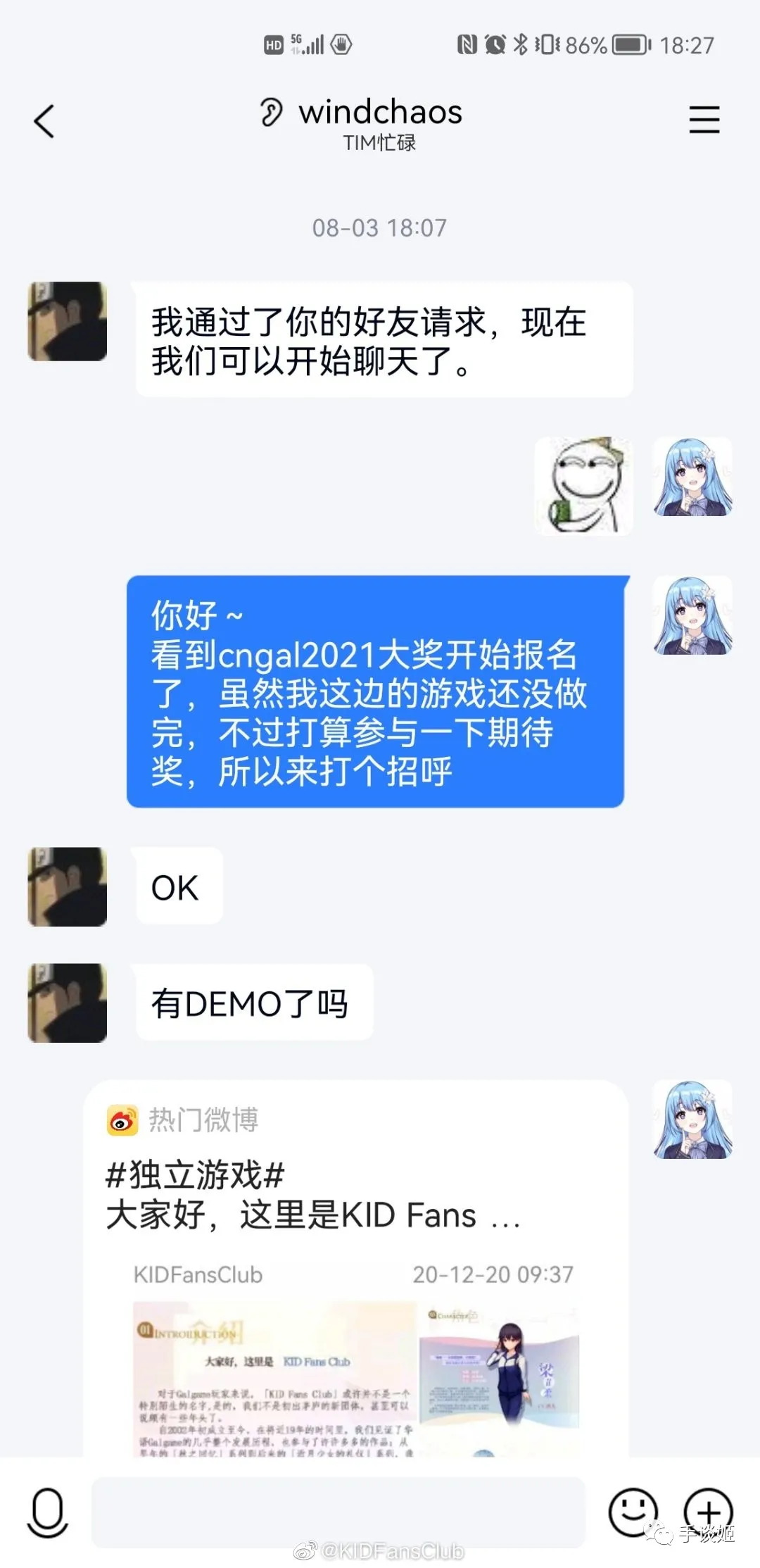This screenshot has width=760, height=1568.
Task: Go back from the windchaos chat
Action: click(x=44, y=120)
